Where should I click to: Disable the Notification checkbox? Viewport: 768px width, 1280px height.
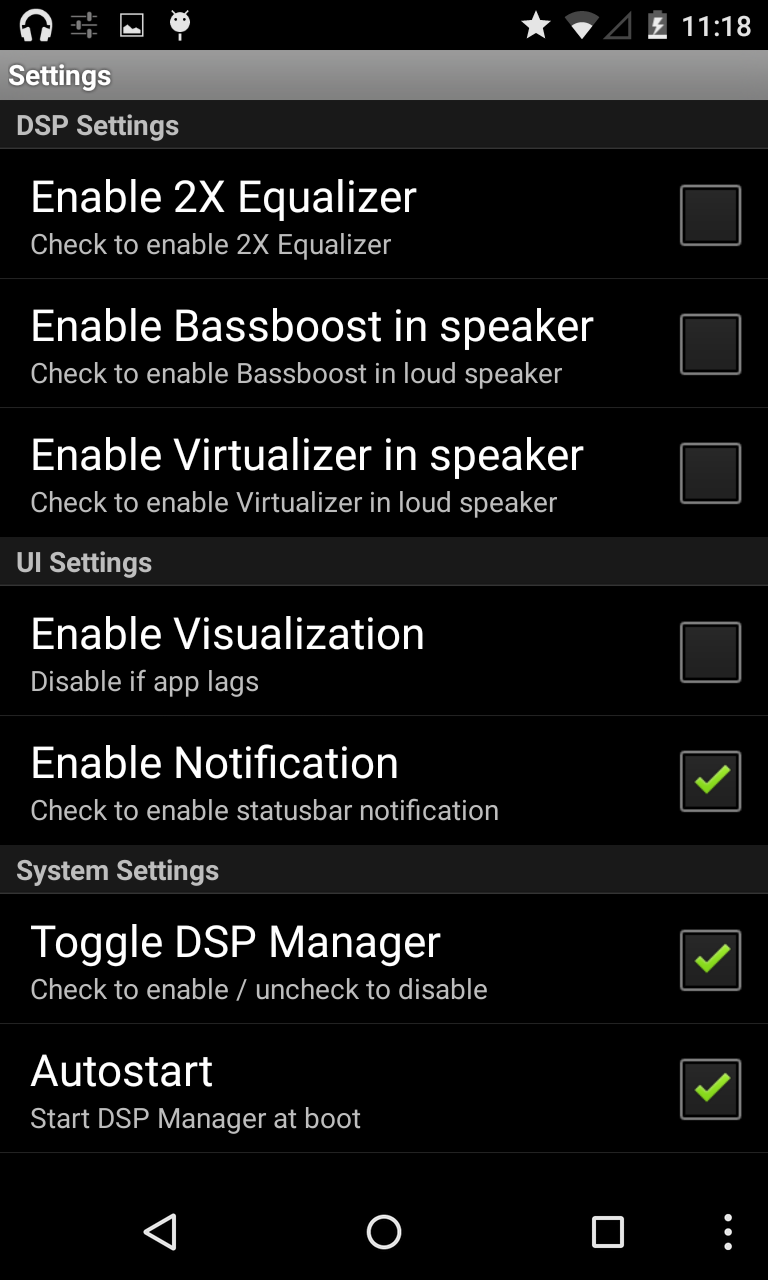[x=710, y=781]
